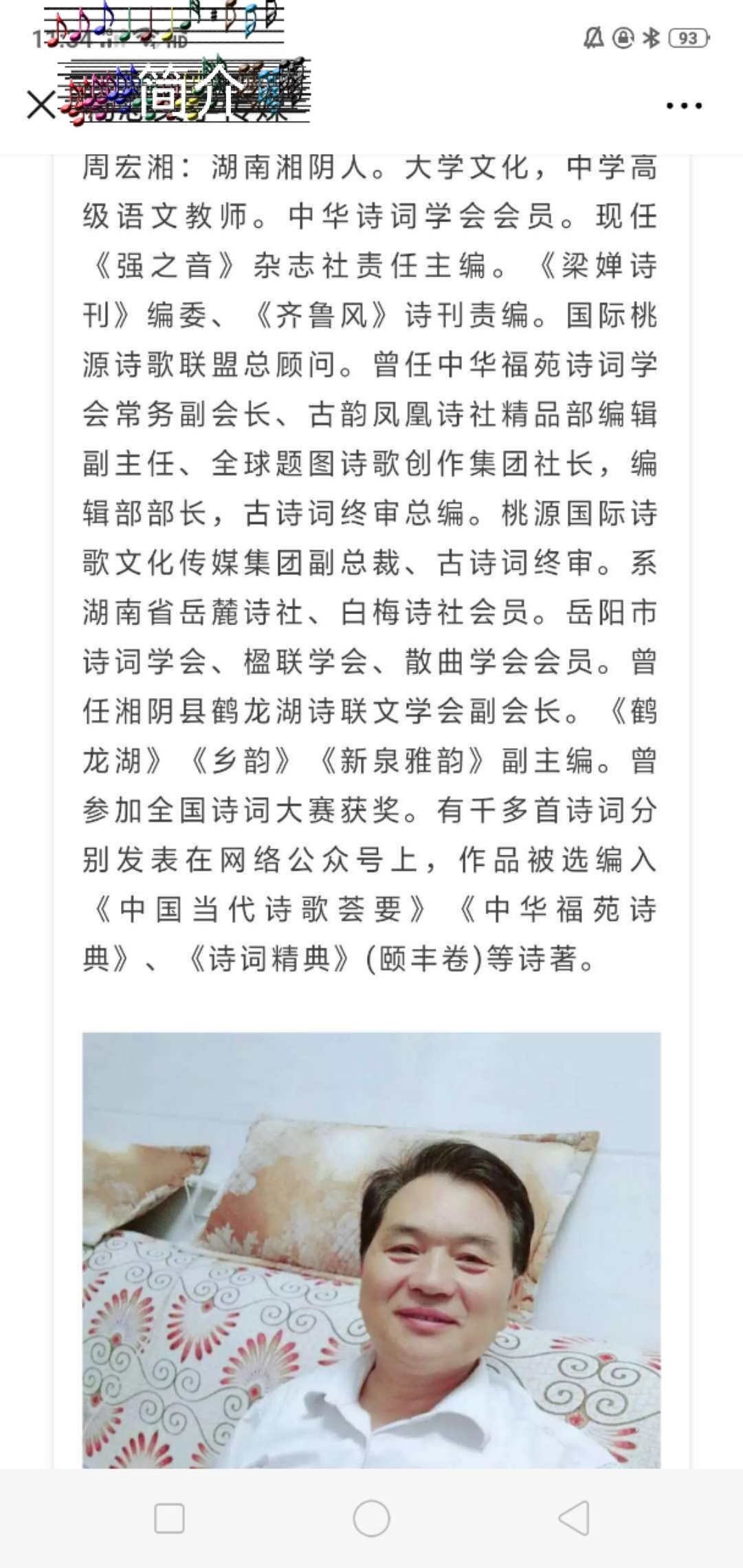The image size is (743, 1568).
Task: Tap the system back button
Action: pyautogui.click(x=574, y=1518)
